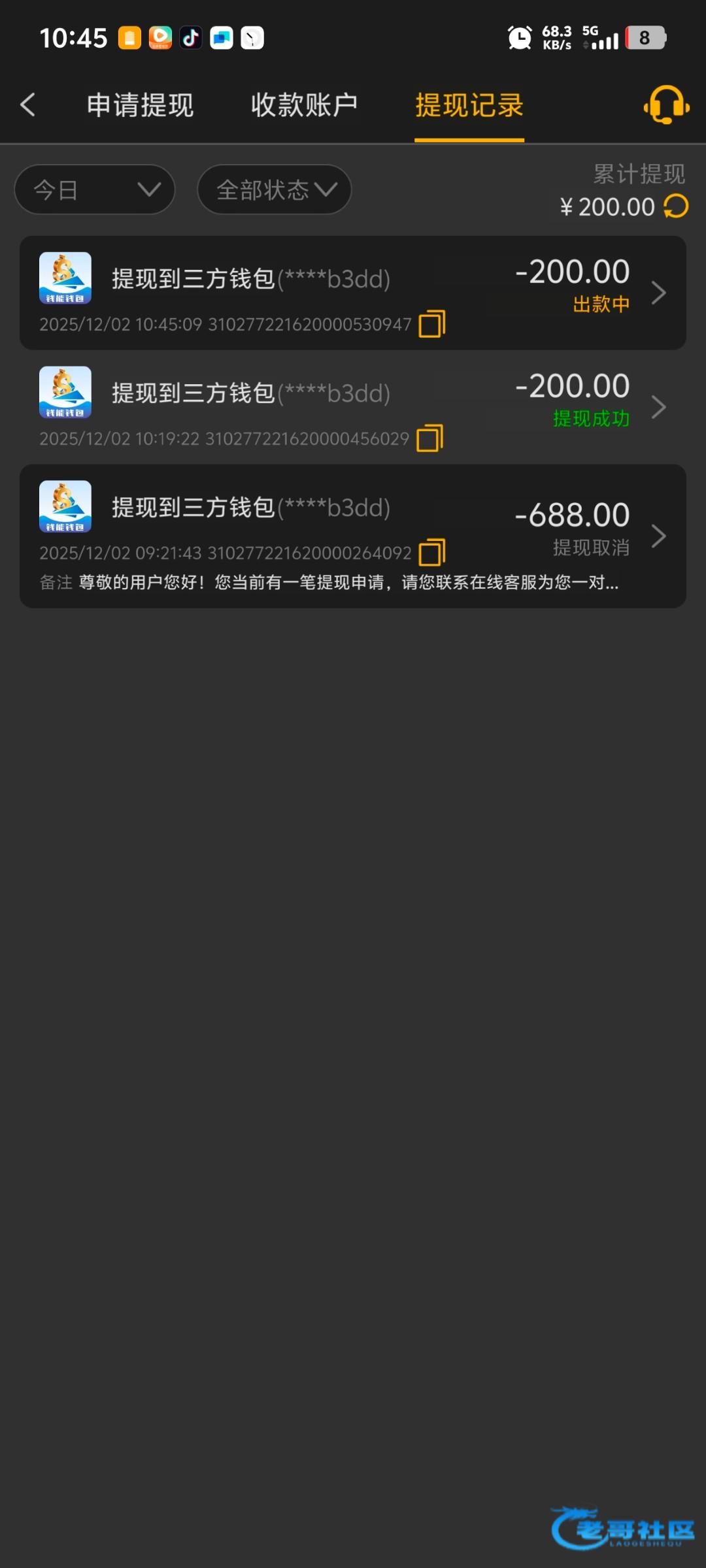Expand the 全部状态 status filter dropdown
Screen dimensions: 706x1568
point(275,189)
